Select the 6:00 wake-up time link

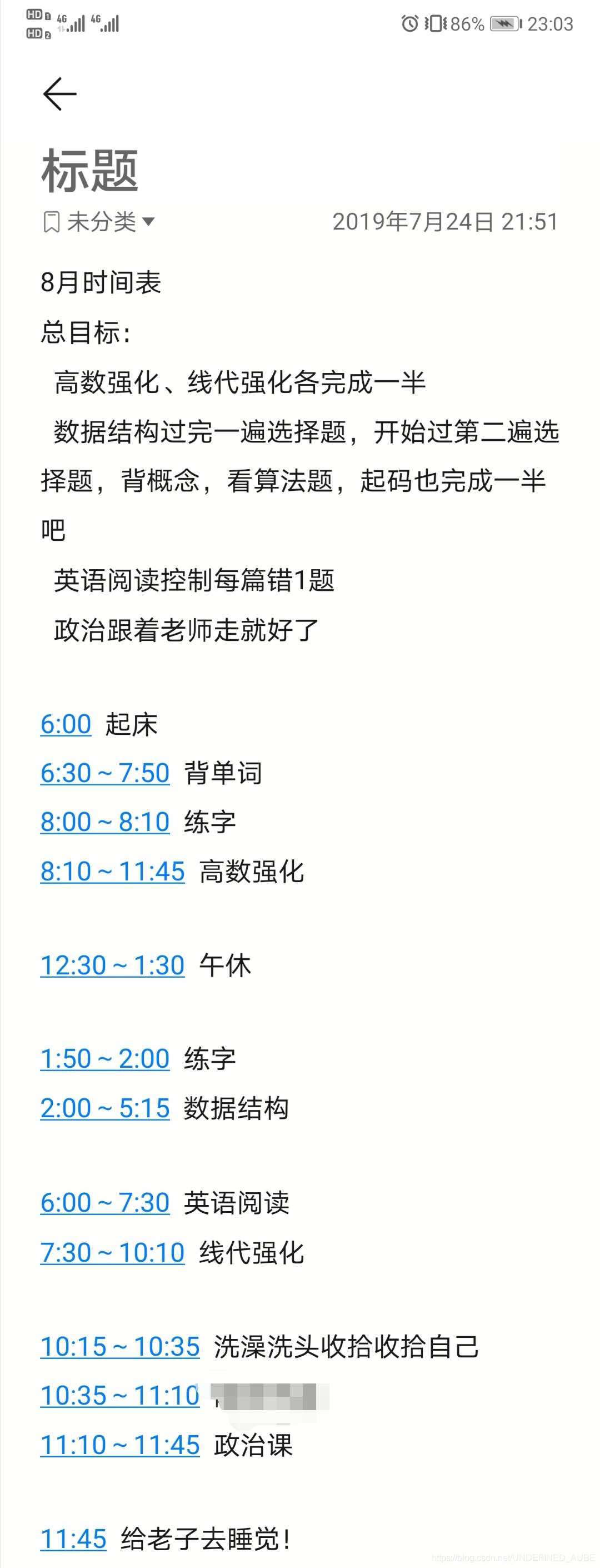coord(66,724)
